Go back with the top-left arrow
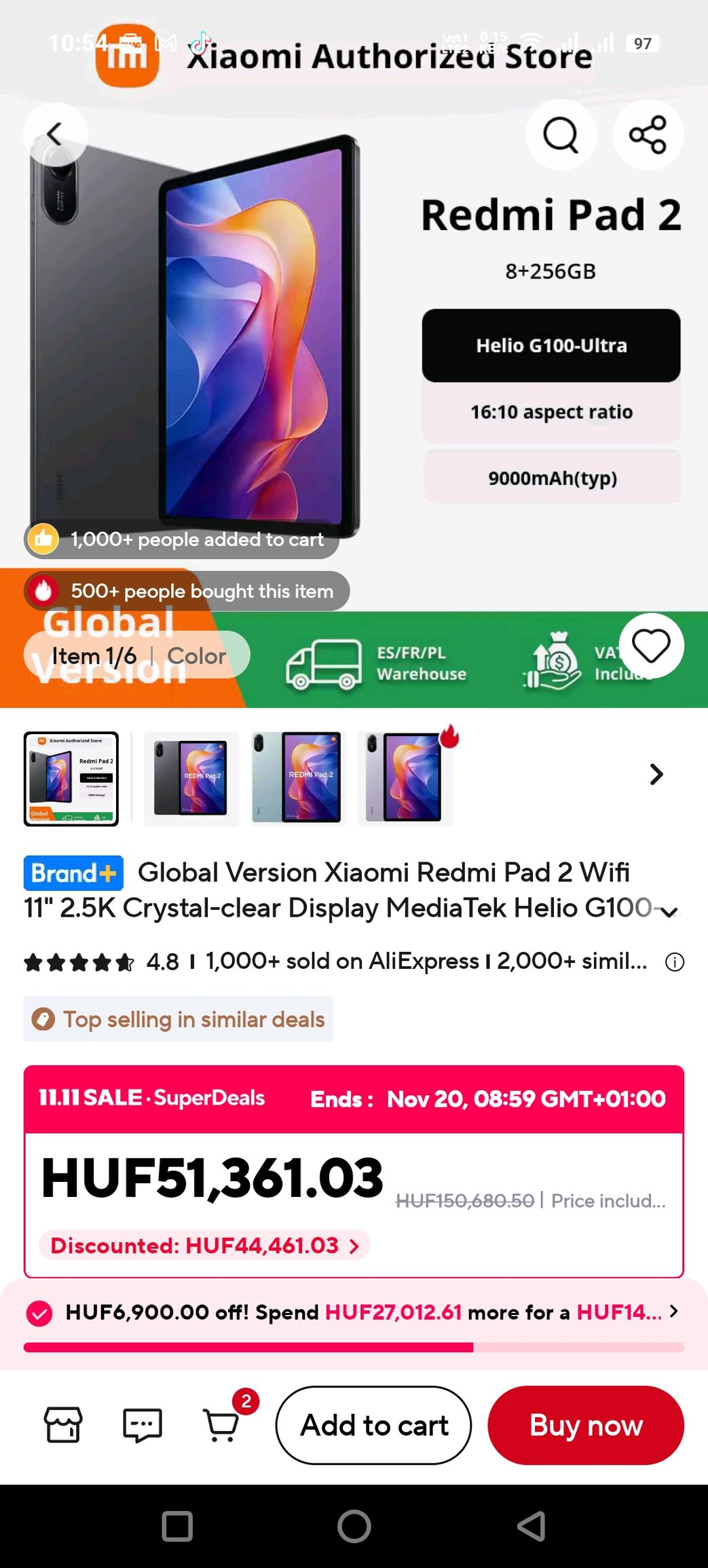This screenshot has height=1568, width=708. pos(55,134)
